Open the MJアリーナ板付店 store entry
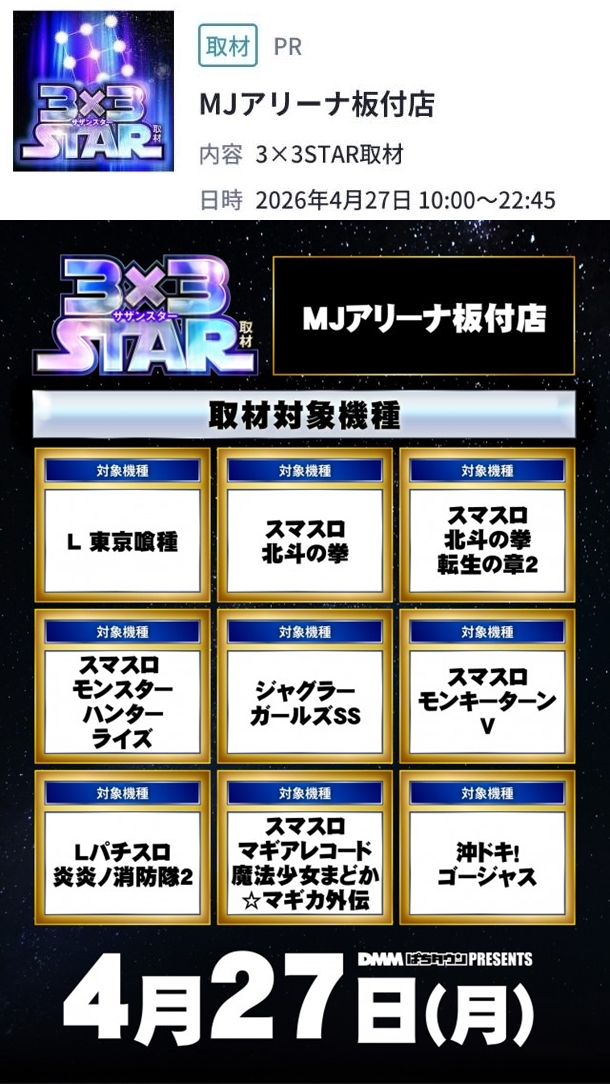This screenshot has width=610, height=1084. coord(317,104)
